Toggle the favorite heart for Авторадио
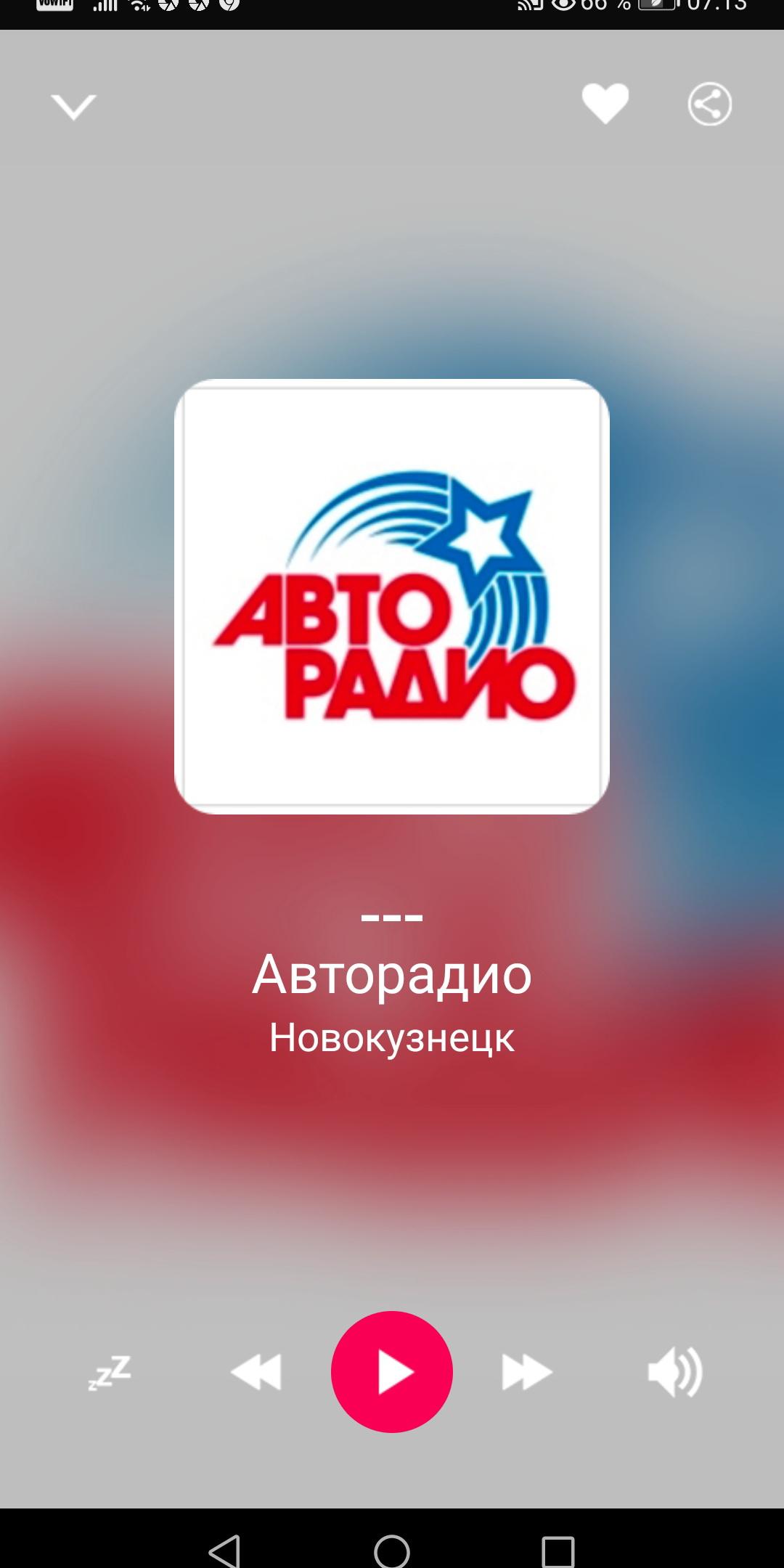The image size is (784, 1568). pos(605,104)
